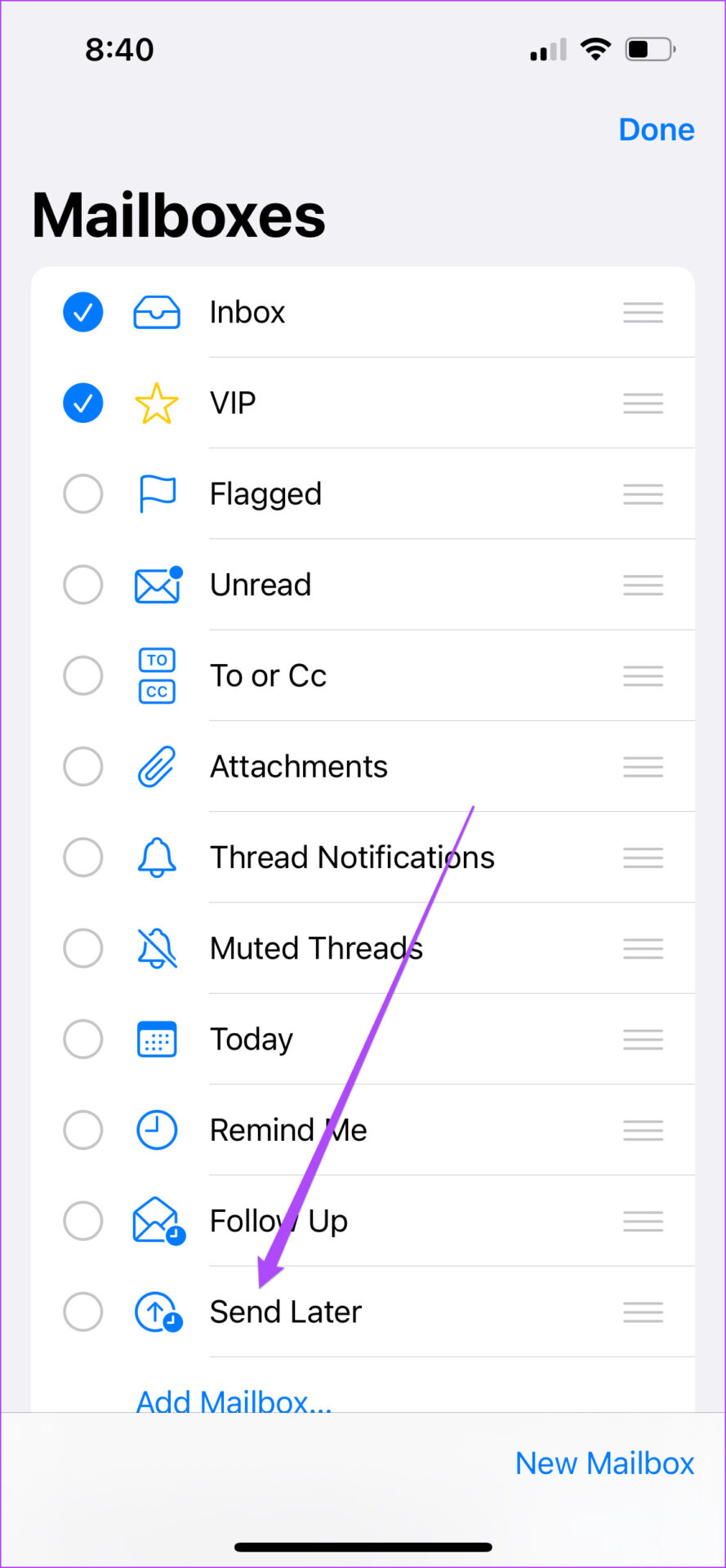This screenshot has width=726, height=1568.
Task: Create a New Mailbox
Action: pyautogui.click(x=604, y=1463)
